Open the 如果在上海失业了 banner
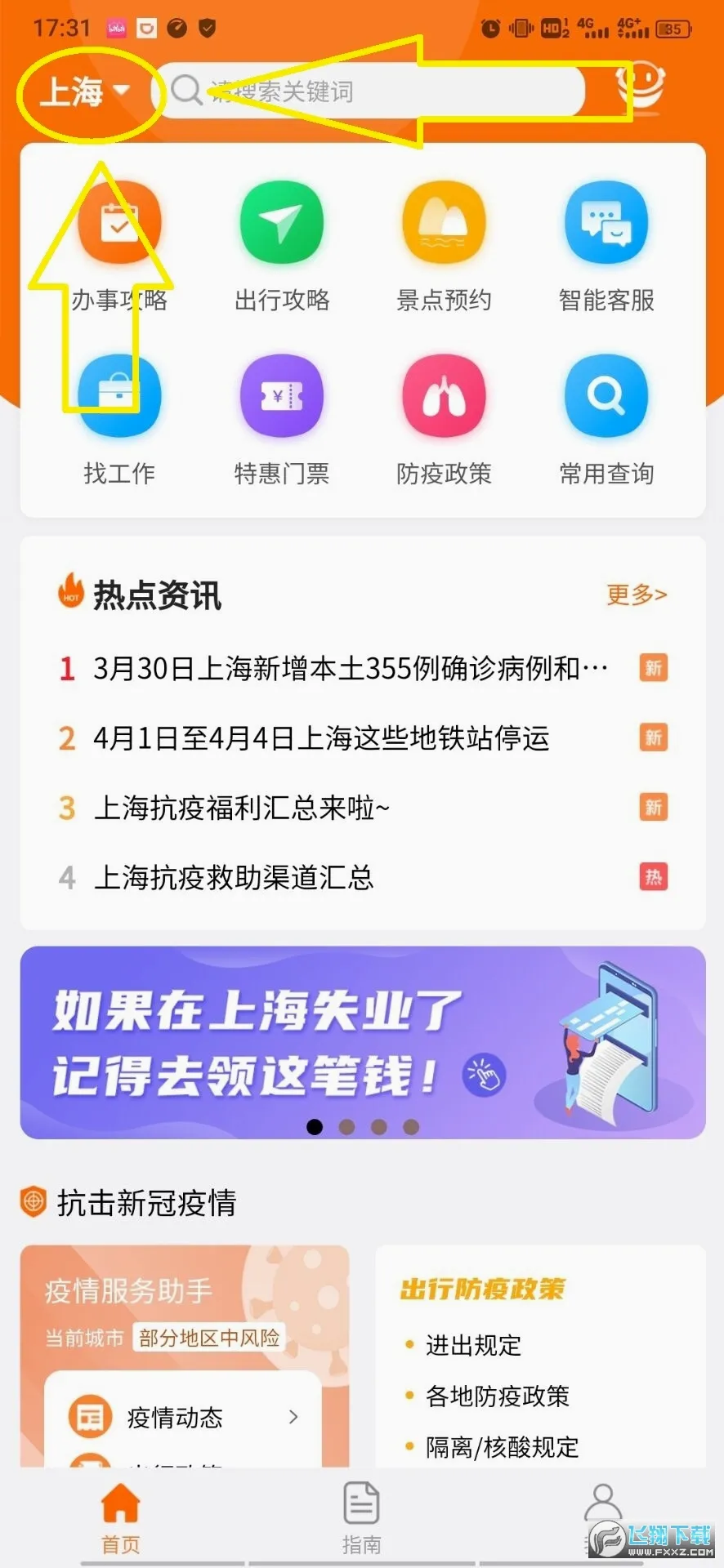The height and width of the screenshot is (1568, 724). pos(363,1043)
